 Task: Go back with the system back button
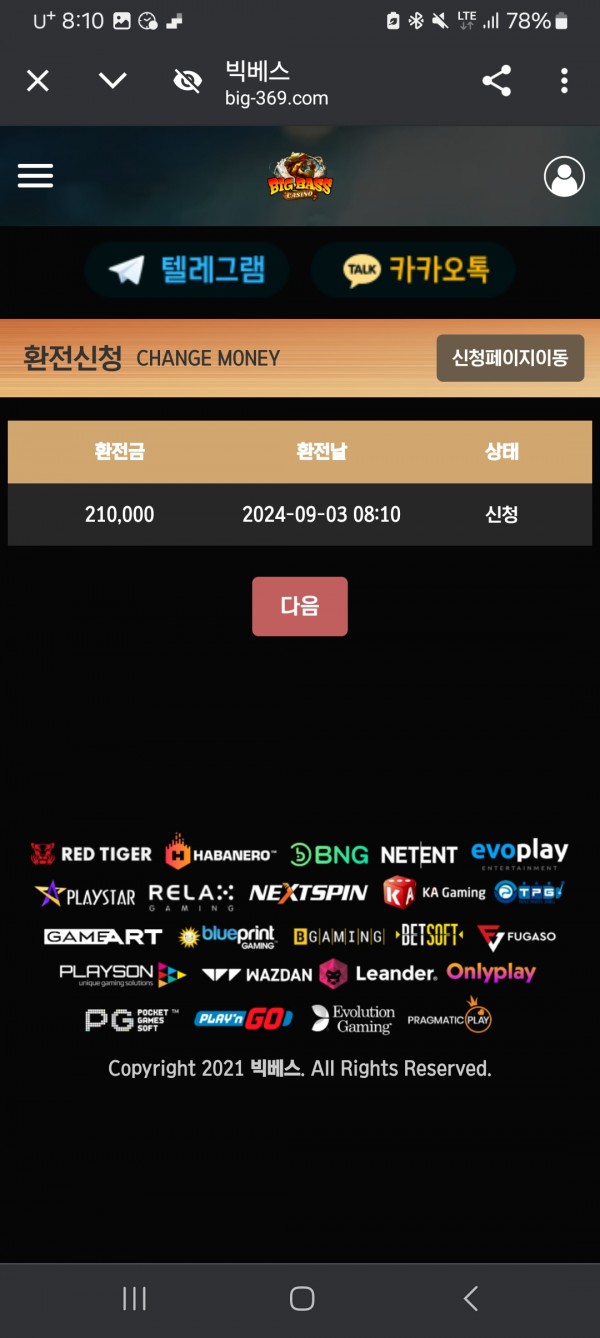click(x=470, y=1298)
